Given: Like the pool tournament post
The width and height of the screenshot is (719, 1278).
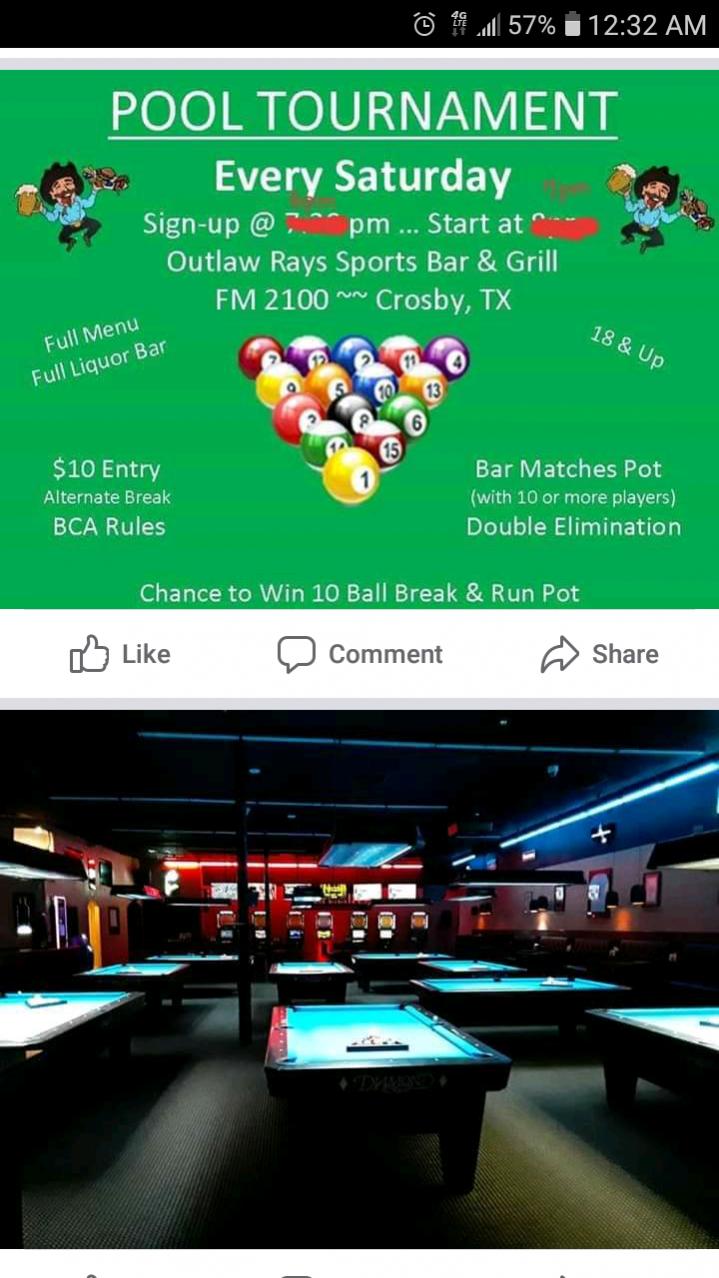Looking at the screenshot, I should point(120,654).
